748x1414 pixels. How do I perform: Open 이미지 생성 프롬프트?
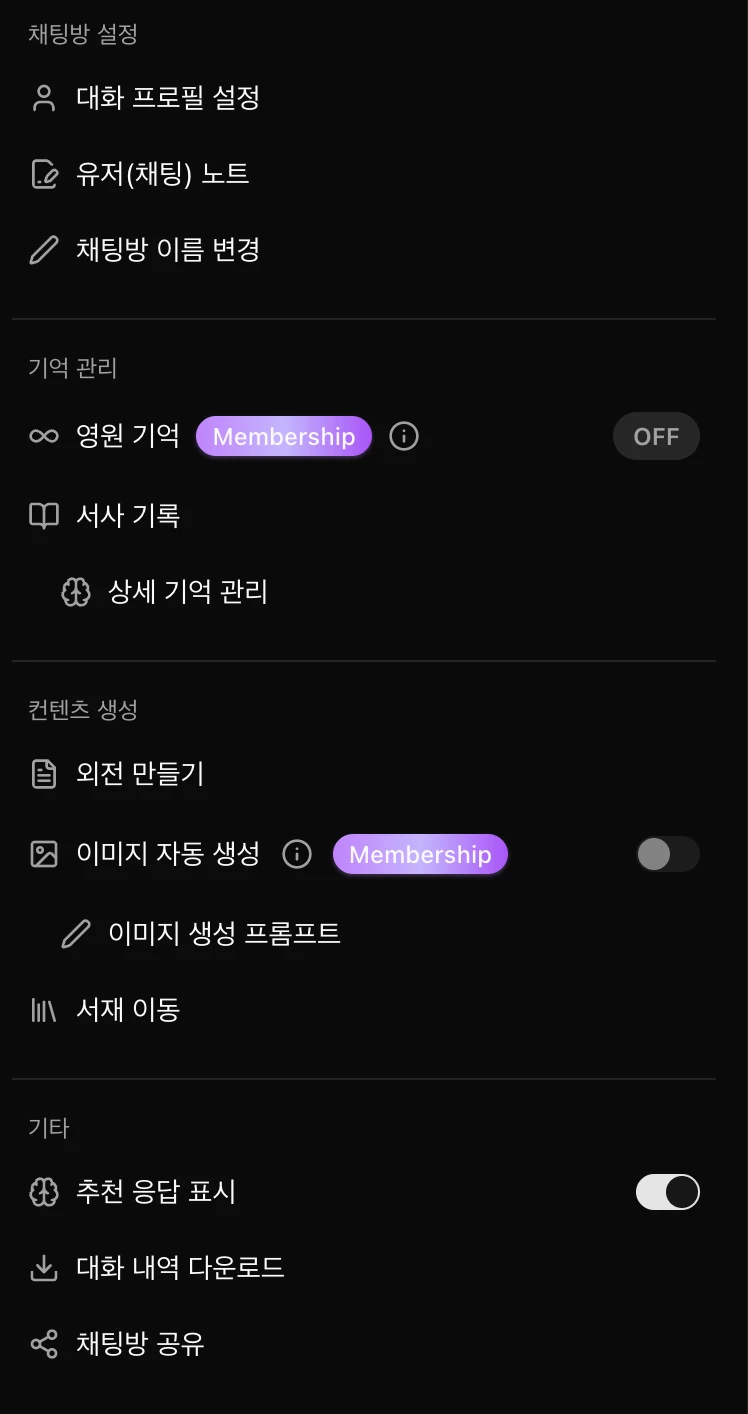click(224, 934)
